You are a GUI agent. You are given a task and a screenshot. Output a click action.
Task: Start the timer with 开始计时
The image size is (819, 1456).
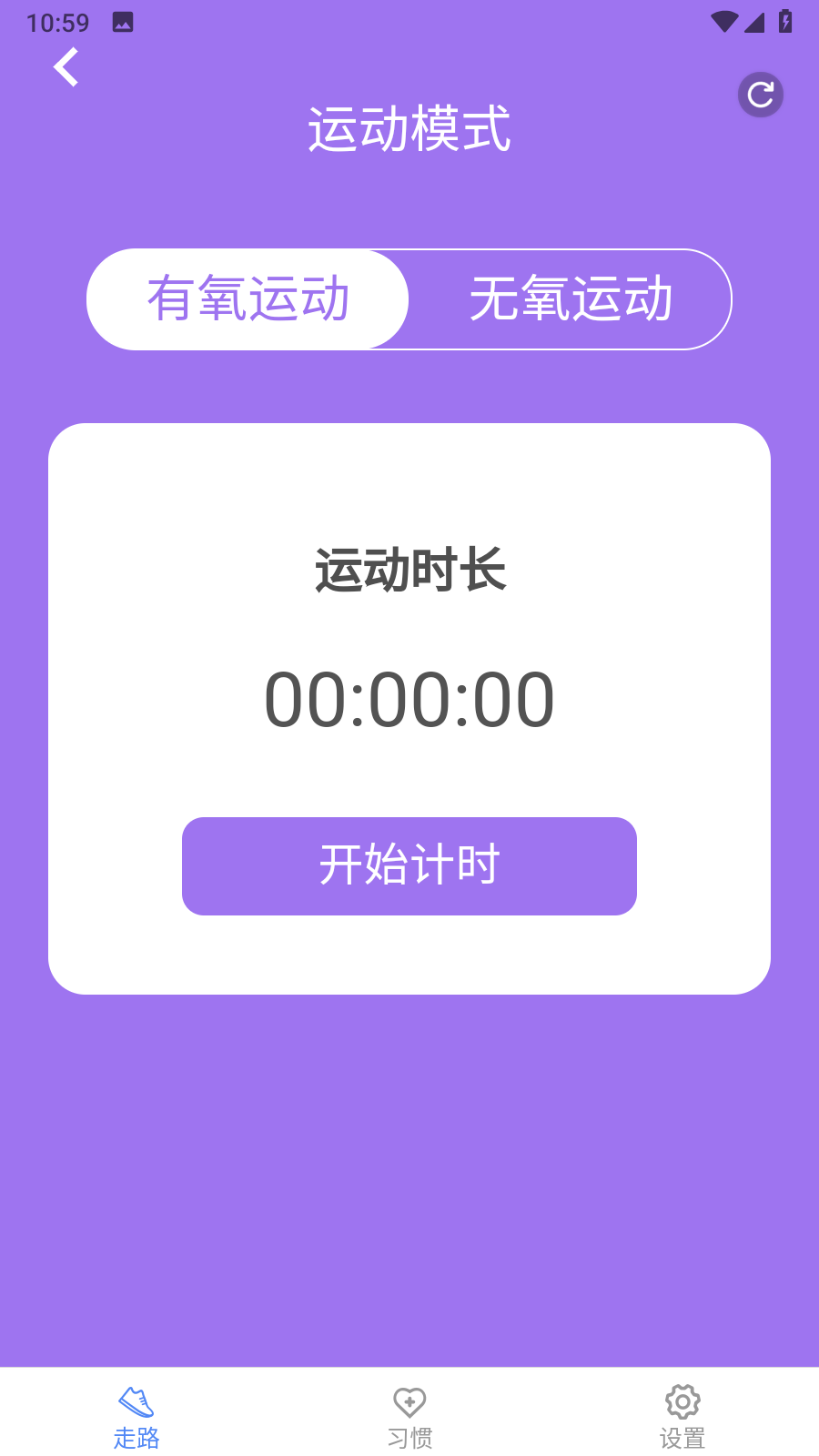point(409,866)
